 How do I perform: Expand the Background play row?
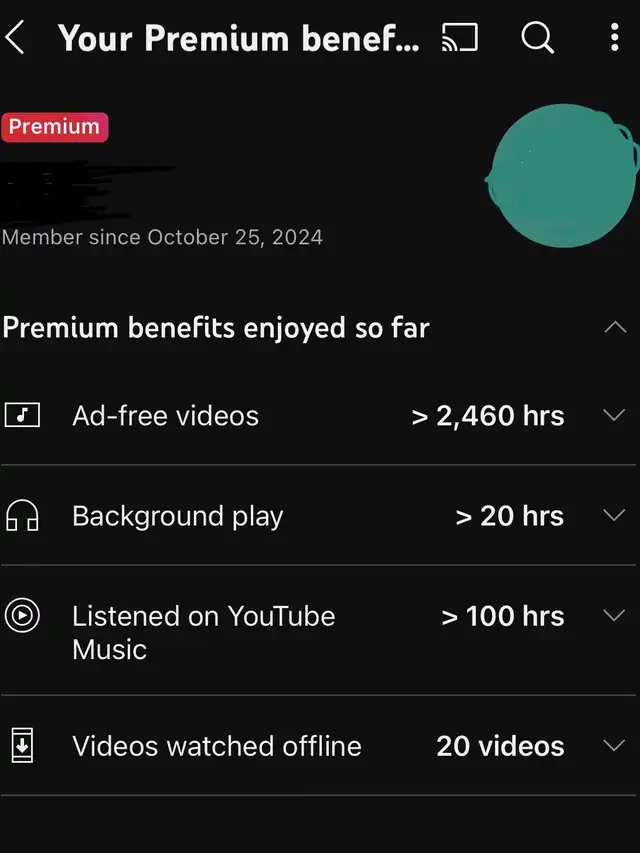[614, 516]
